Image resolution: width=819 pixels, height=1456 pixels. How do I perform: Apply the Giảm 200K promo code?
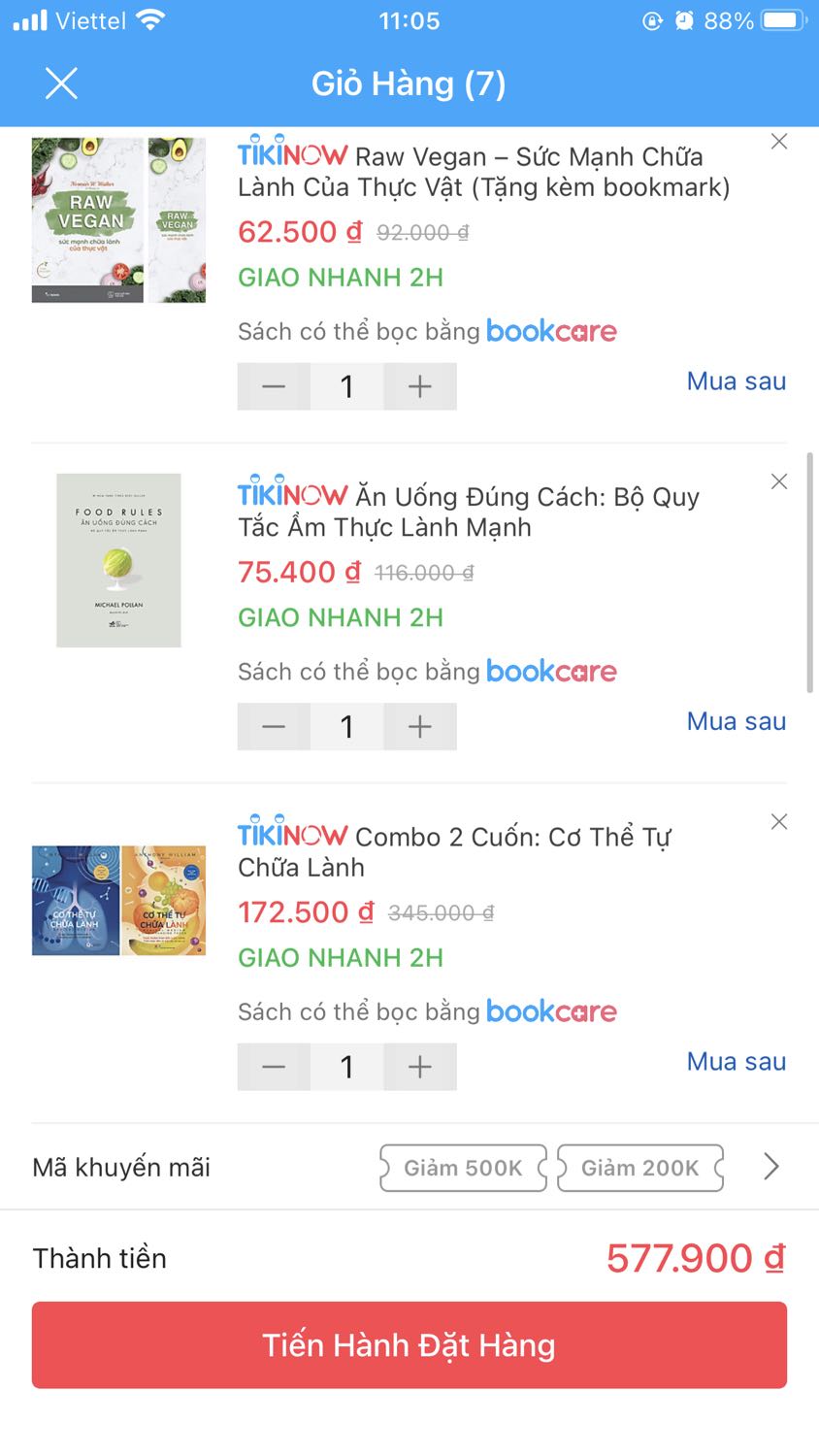[x=640, y=1168]
